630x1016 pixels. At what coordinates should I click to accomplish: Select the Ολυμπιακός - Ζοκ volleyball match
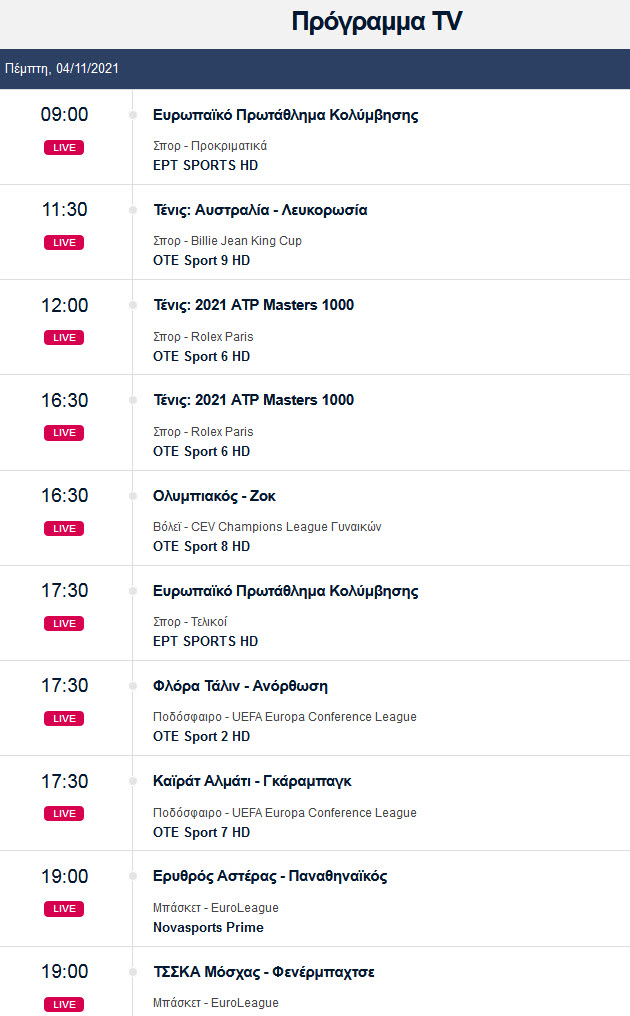point(214,496)
